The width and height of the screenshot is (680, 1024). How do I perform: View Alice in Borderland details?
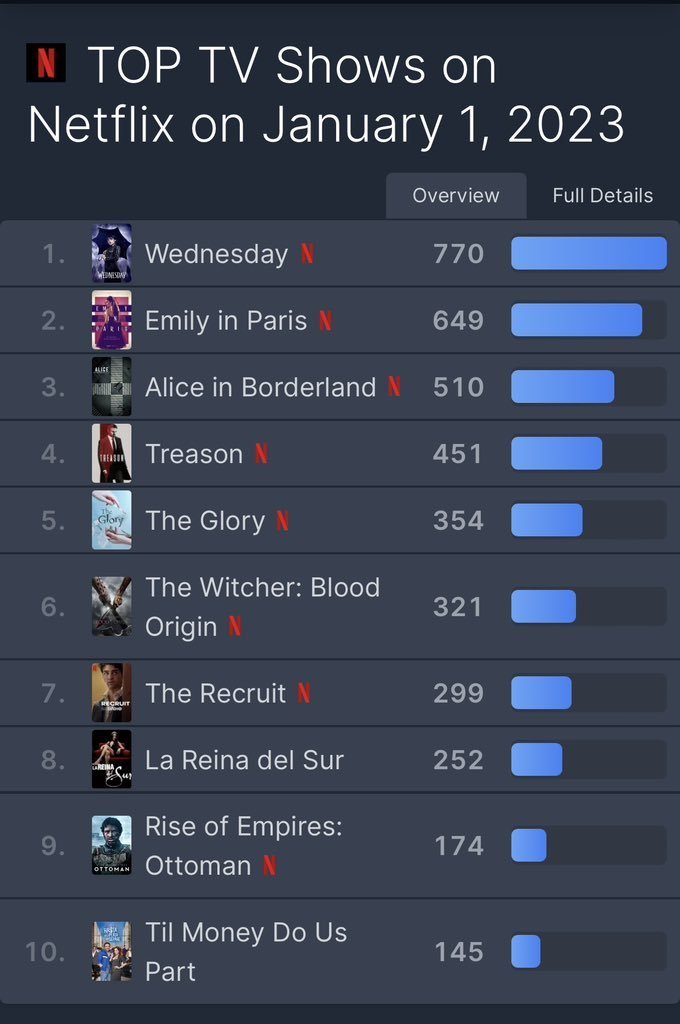click(x=260, y=388)
